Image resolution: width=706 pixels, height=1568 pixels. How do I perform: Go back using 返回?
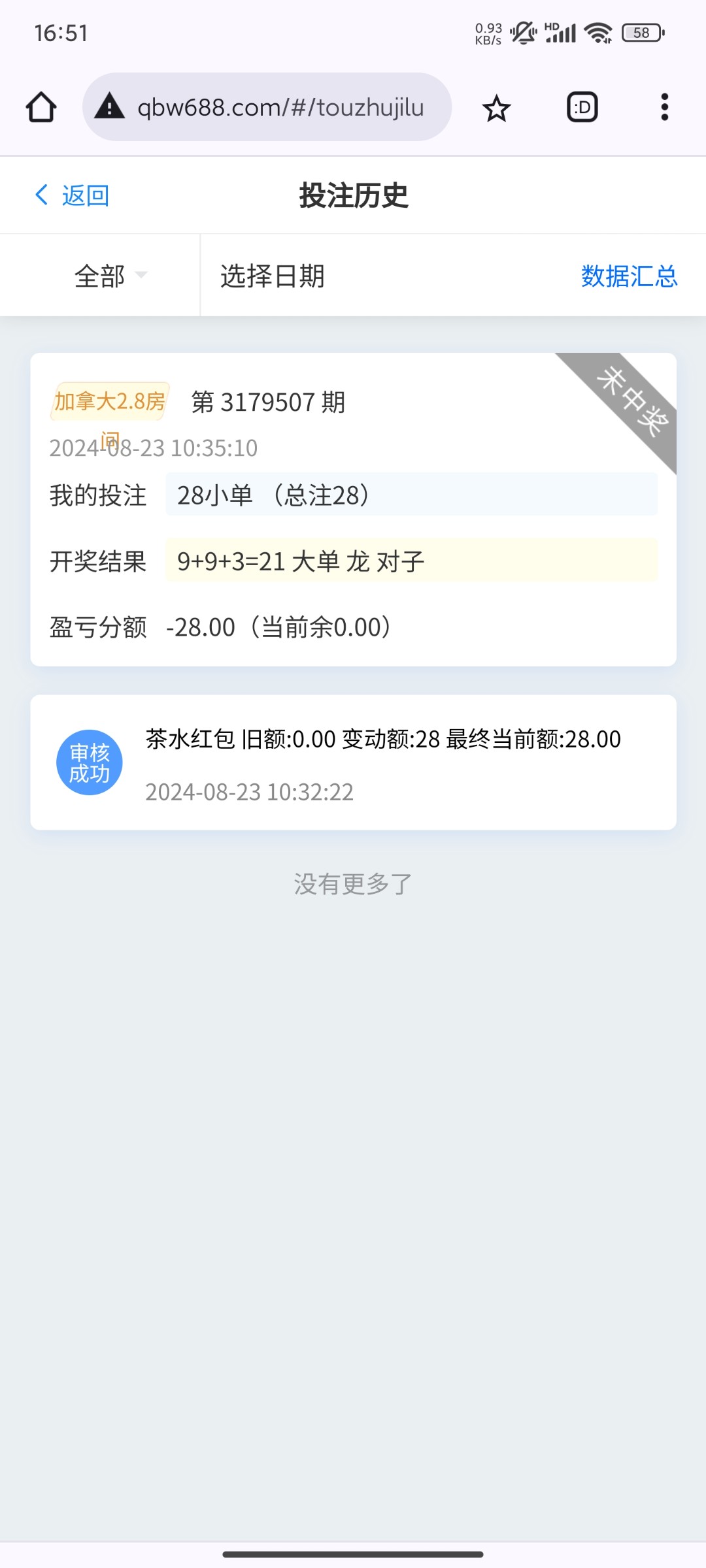coord(72,195)
